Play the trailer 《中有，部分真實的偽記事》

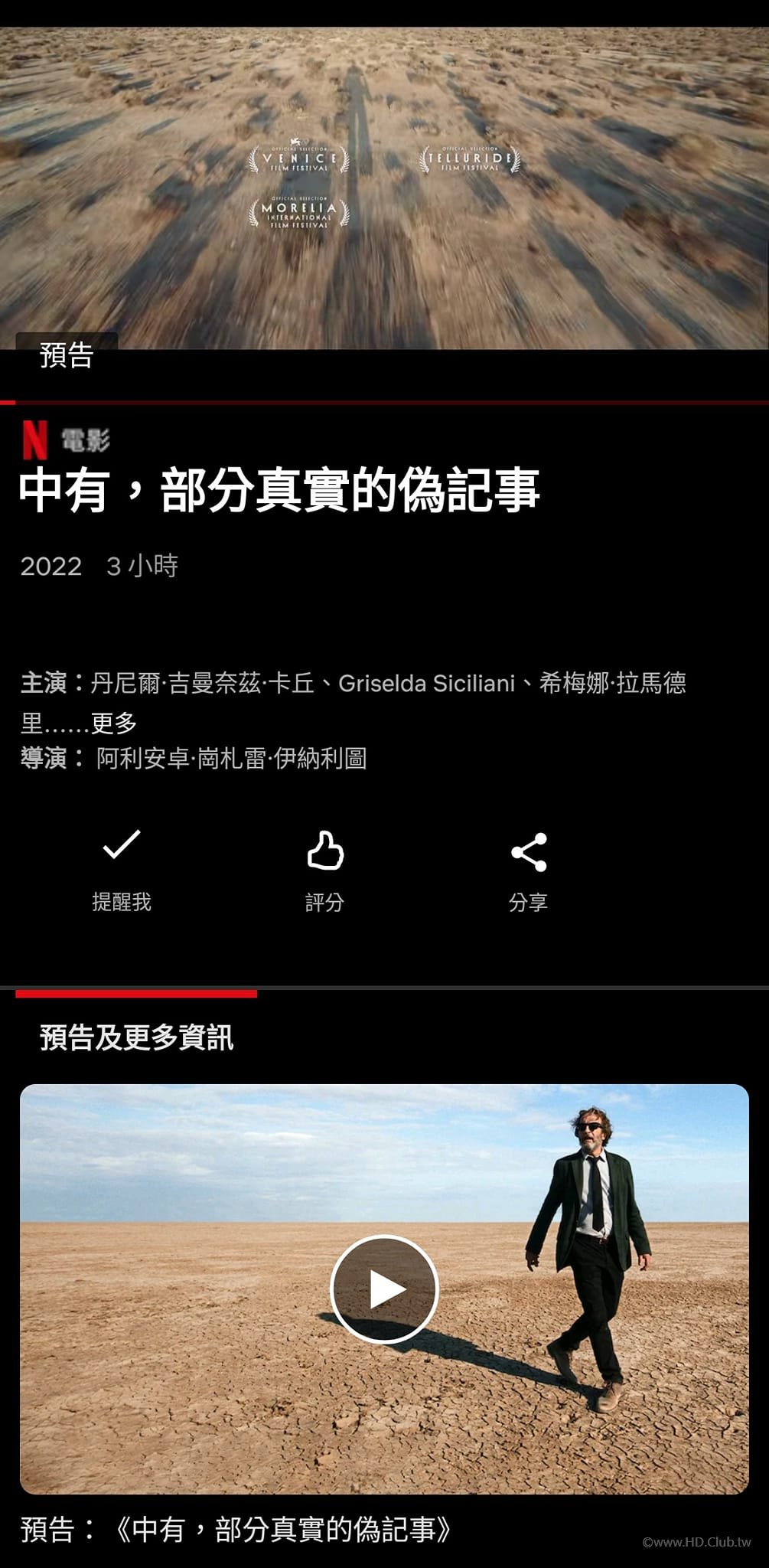(384, 1289)
